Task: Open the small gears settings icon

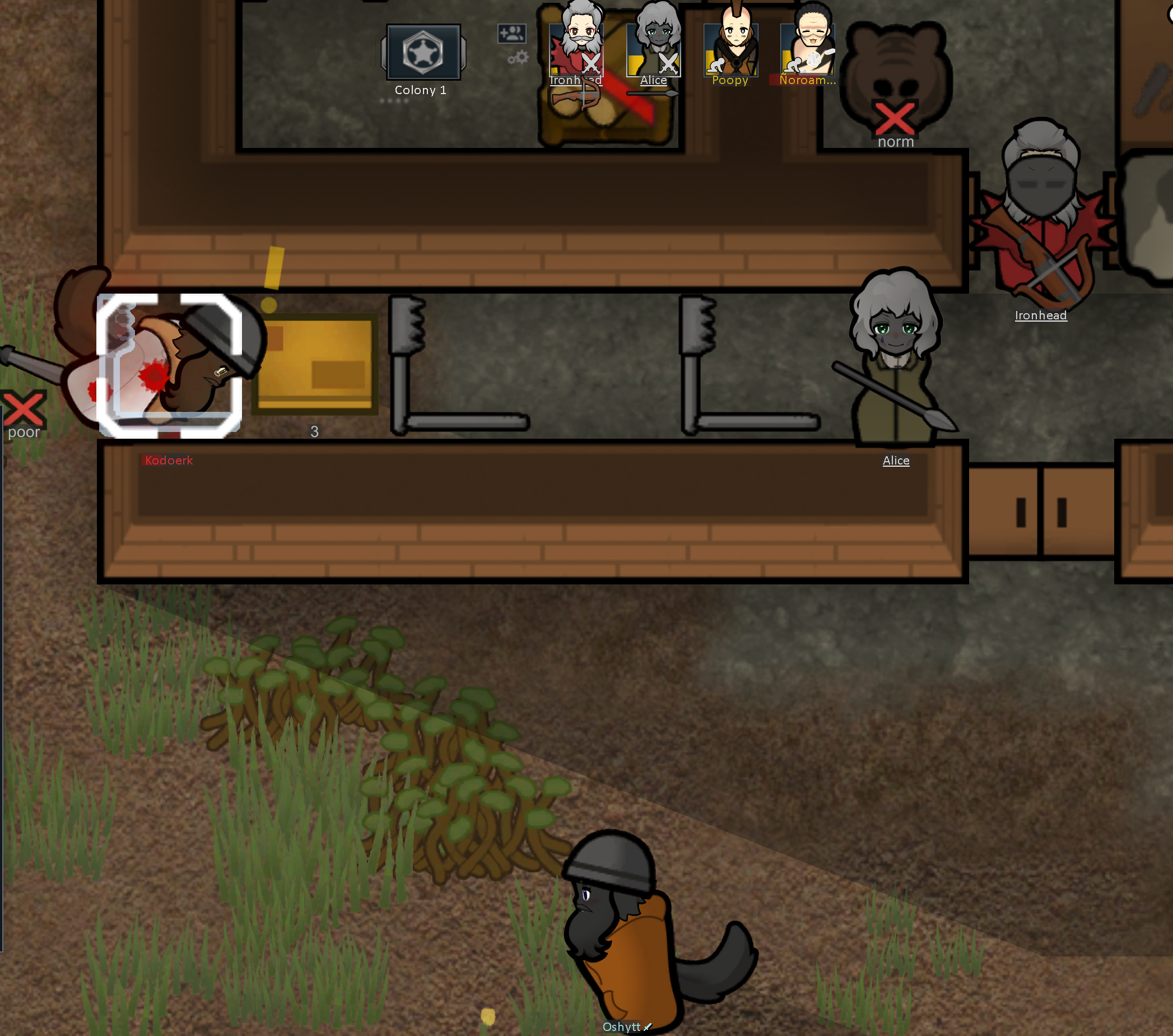Action: pos(518,57)
